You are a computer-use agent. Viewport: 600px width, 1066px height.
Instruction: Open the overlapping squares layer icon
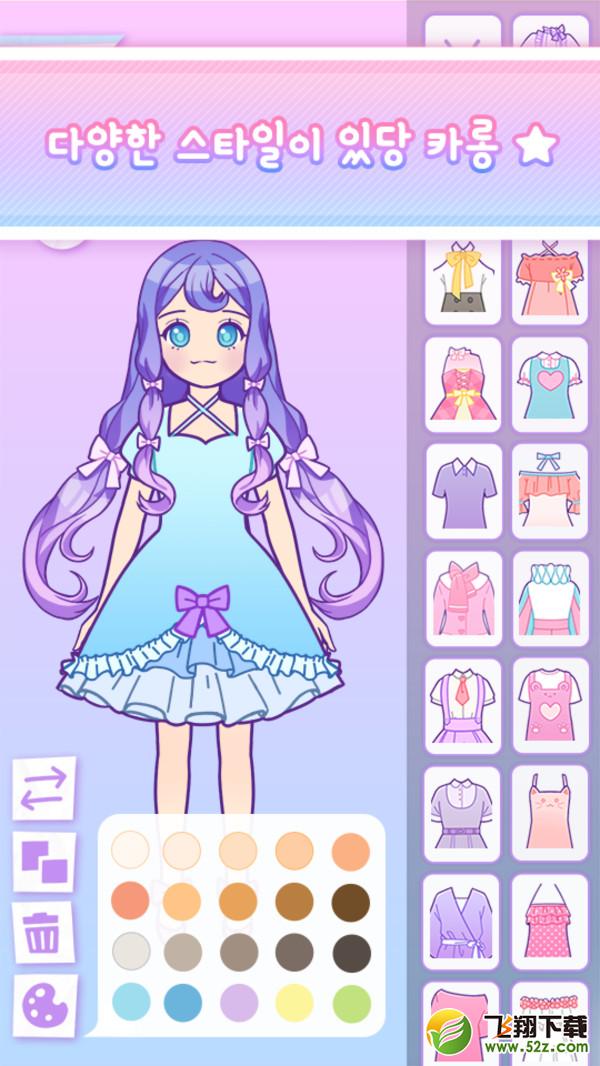click(x=44, y=861)
